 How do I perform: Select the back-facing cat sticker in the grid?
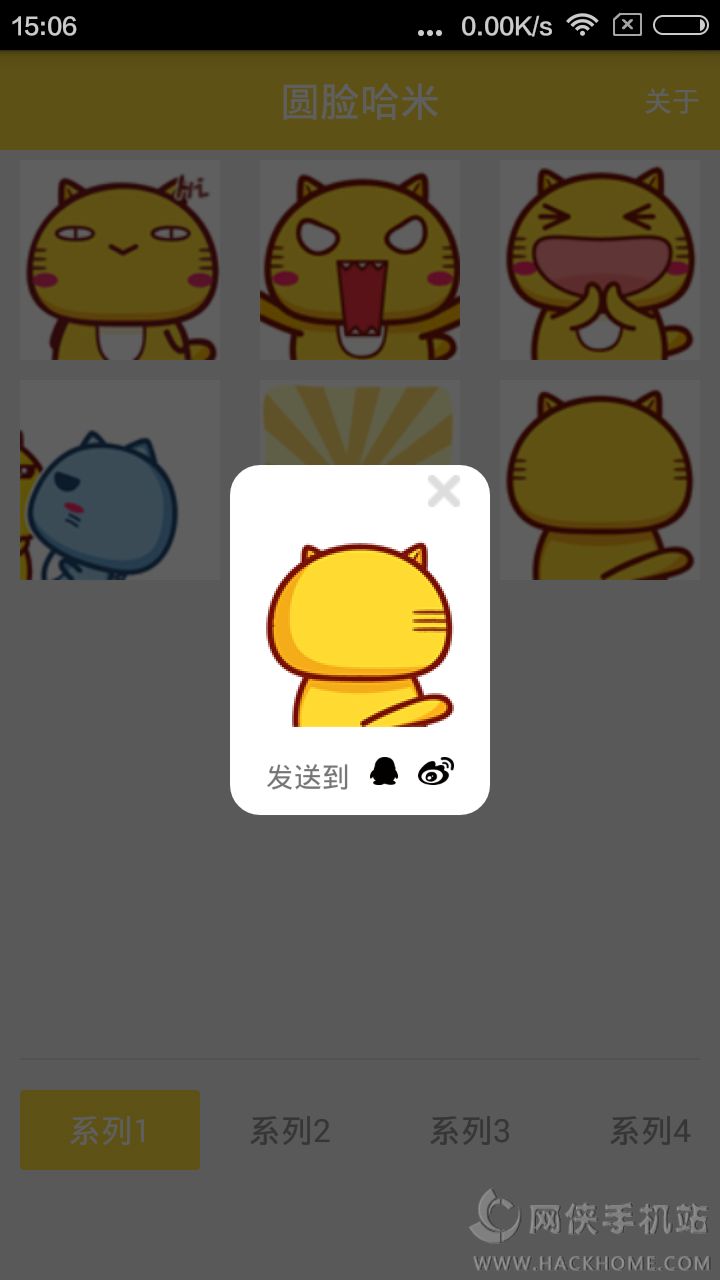[x=600, y=480]
